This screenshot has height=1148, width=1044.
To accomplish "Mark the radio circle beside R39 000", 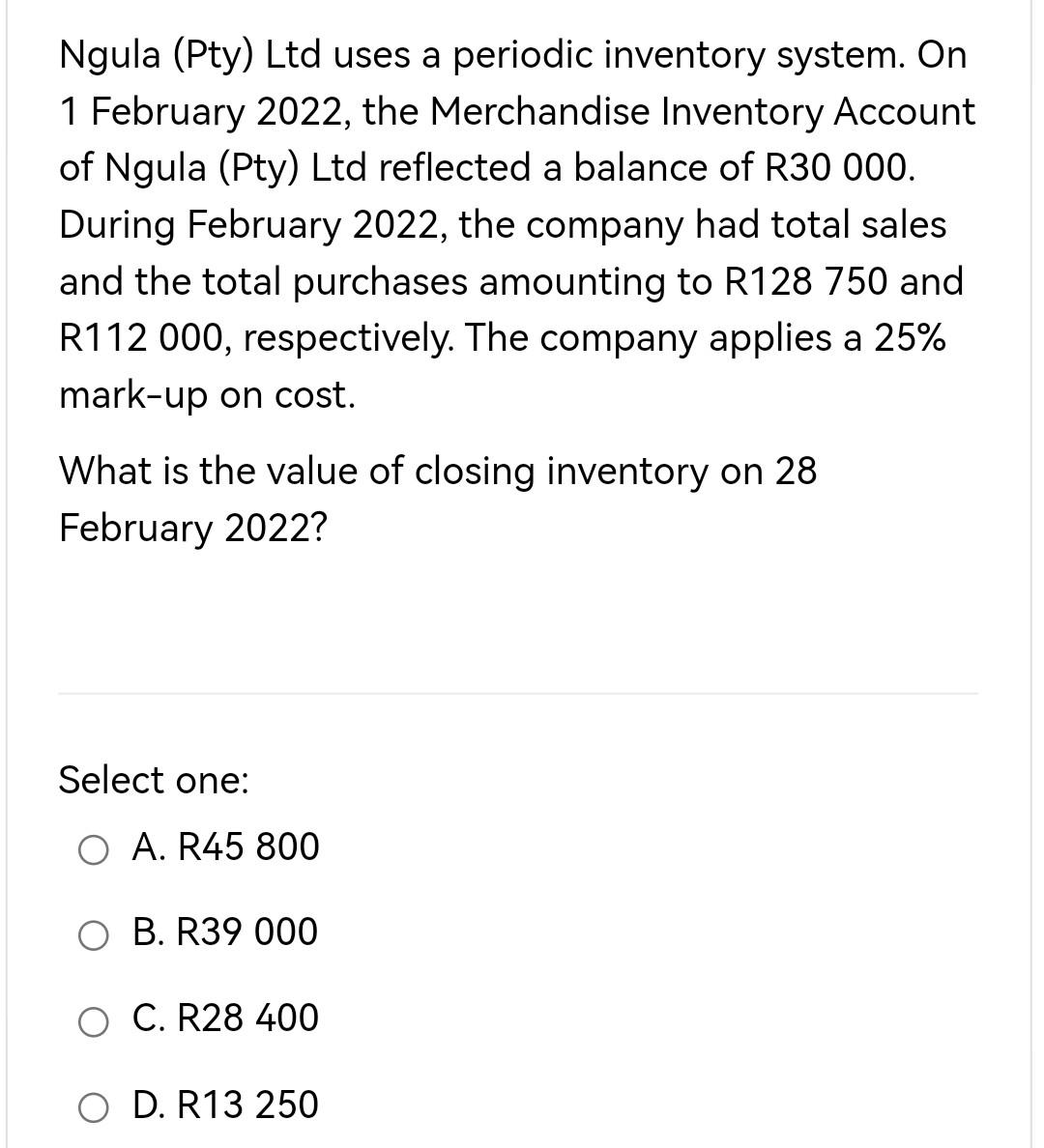I will tap(94, 936).
